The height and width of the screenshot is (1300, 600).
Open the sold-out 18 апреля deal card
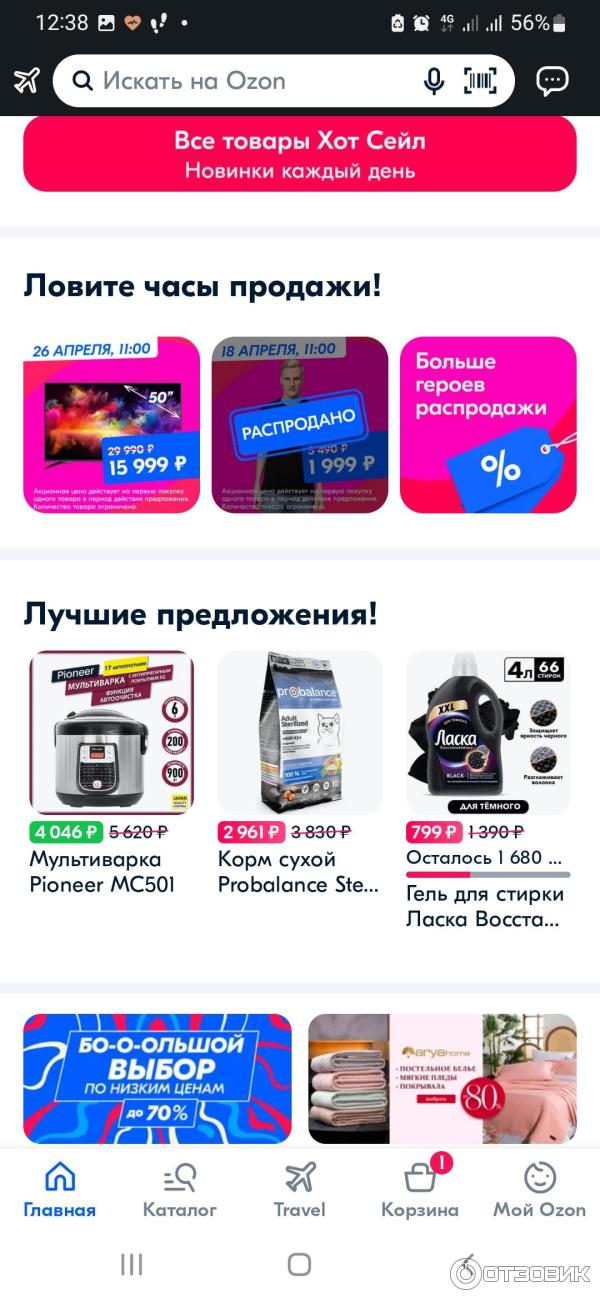click(300, 425)
